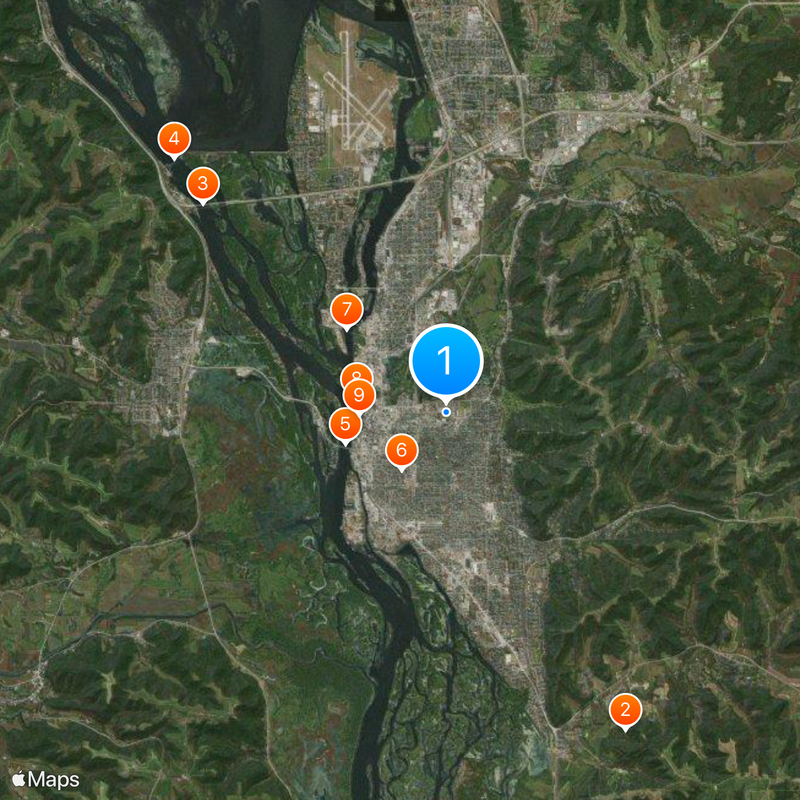The image size is (800, 800).
Task: Tap orange pin number 5
Action: (x=345, y=423)
